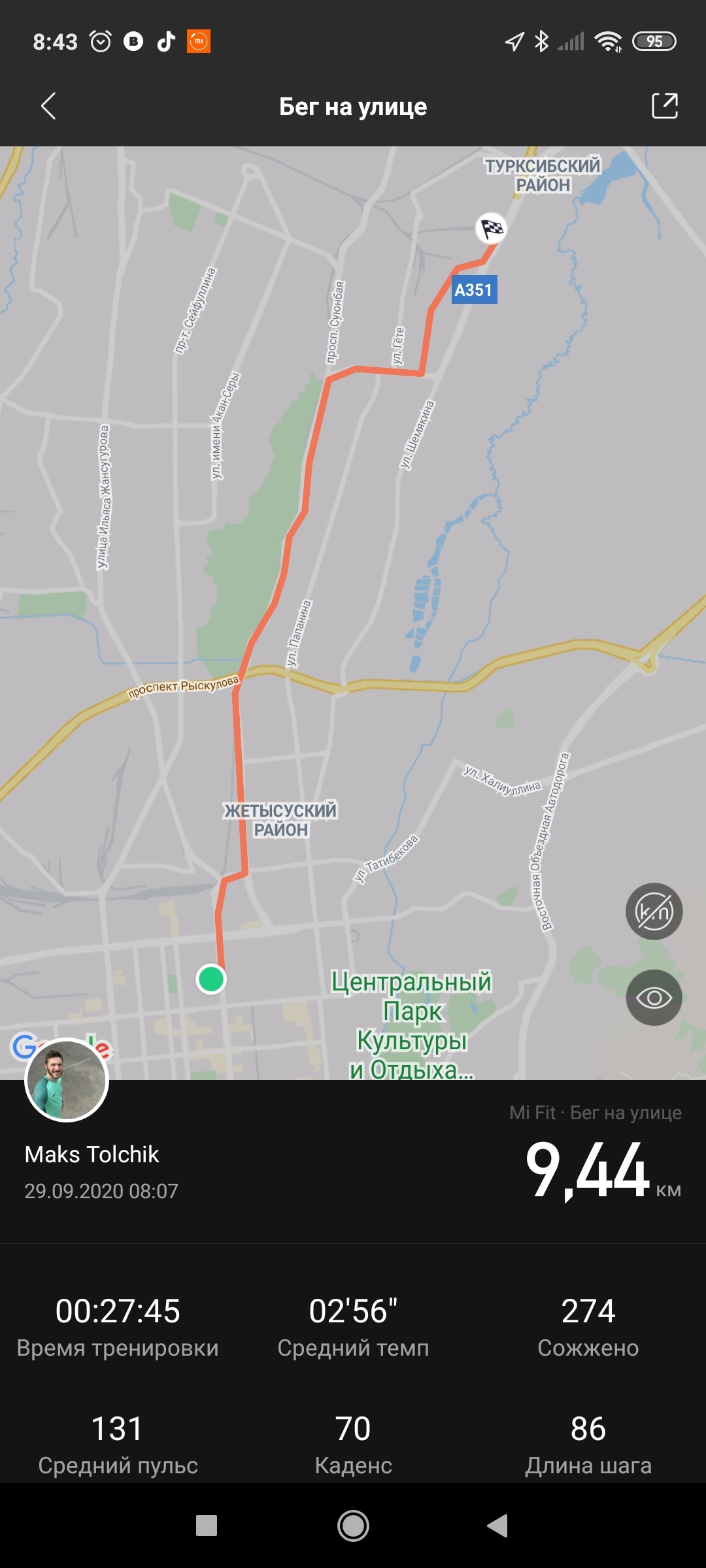Open recent apps from the navigation bar
706x1568 pixels.
pyautogui.click(x=207, y=1526)
